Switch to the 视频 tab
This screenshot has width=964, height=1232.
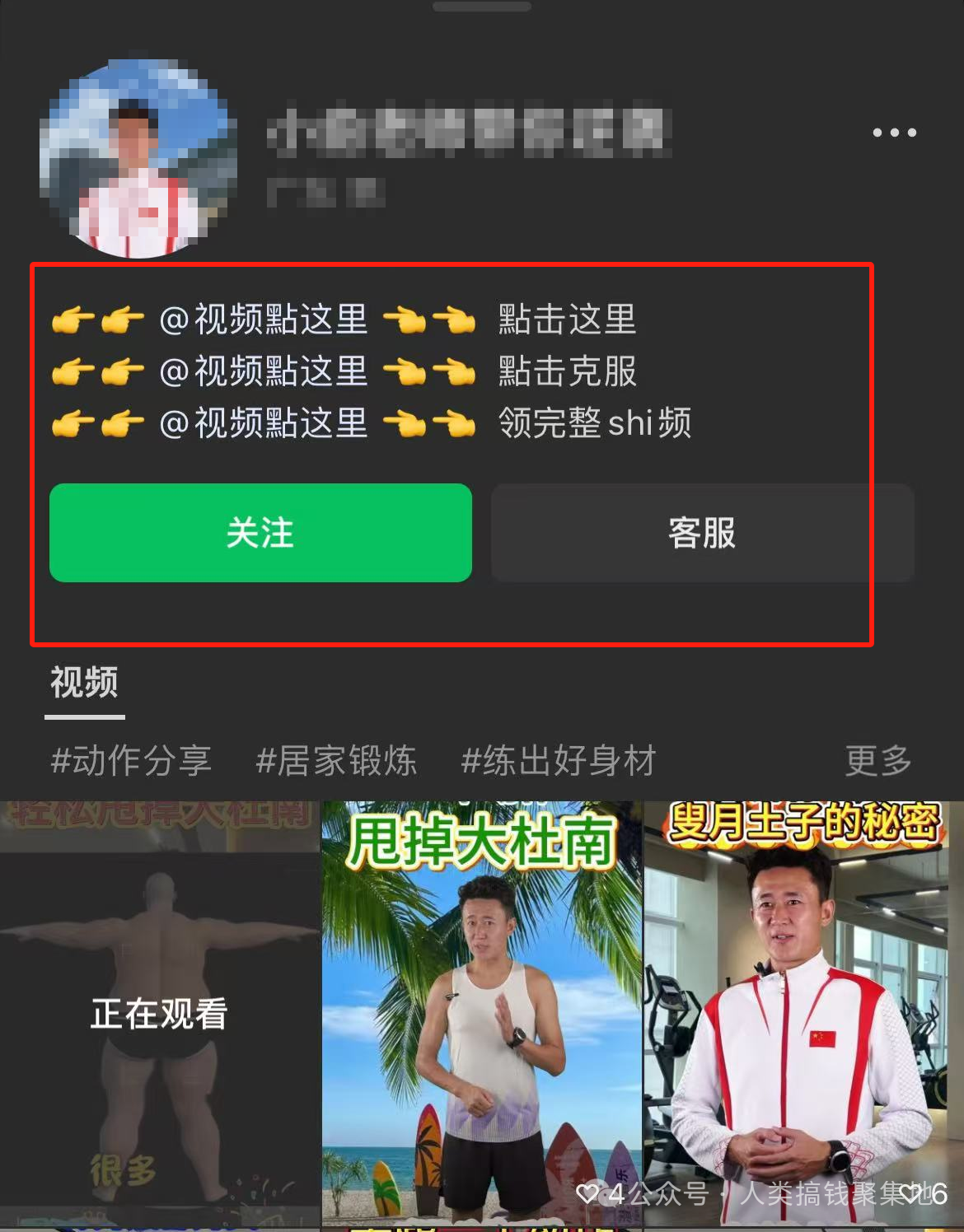(82, 682)
